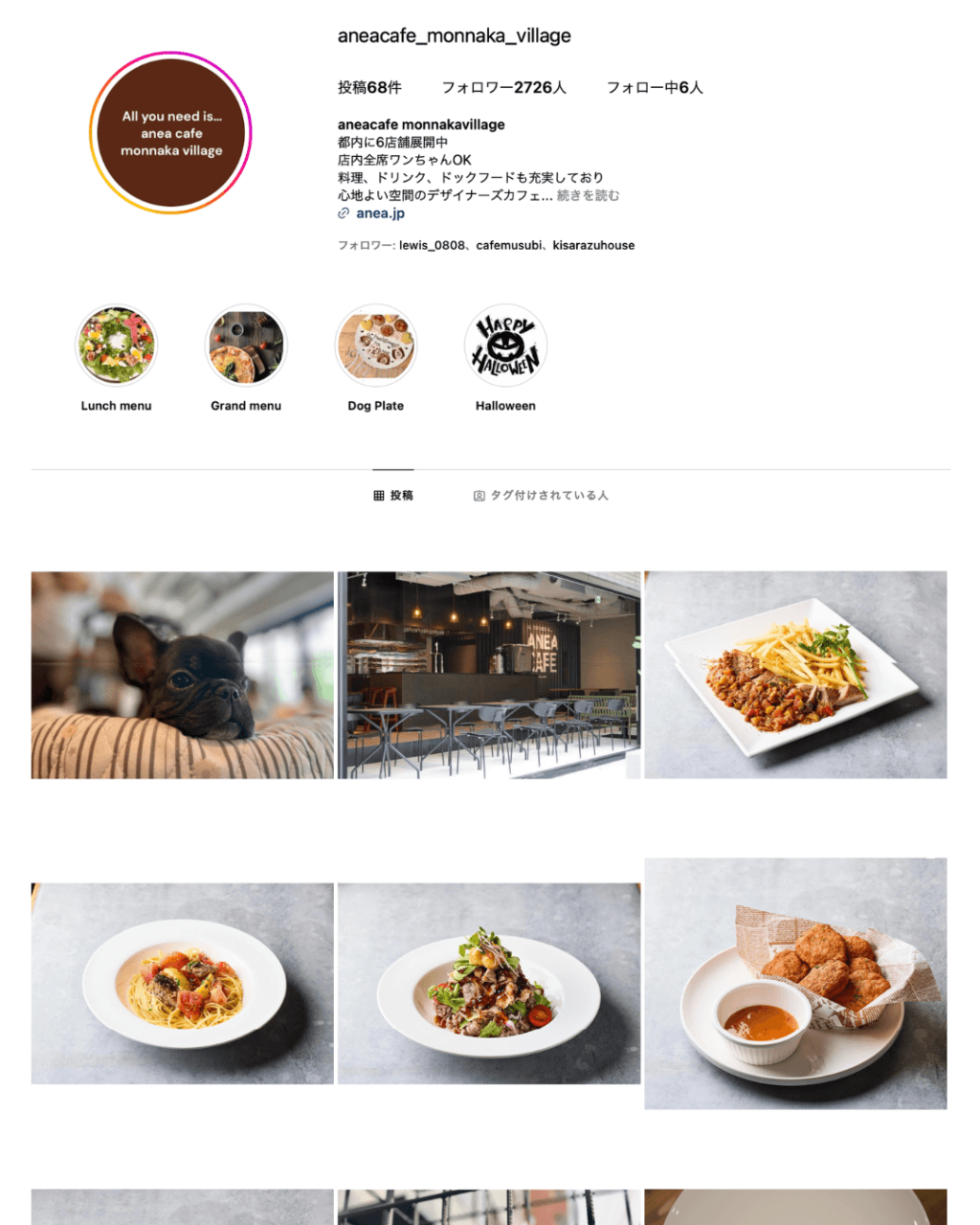Open the cafe interior photo post
Viewport: 980px width, 1225px height.
[489, 675]
